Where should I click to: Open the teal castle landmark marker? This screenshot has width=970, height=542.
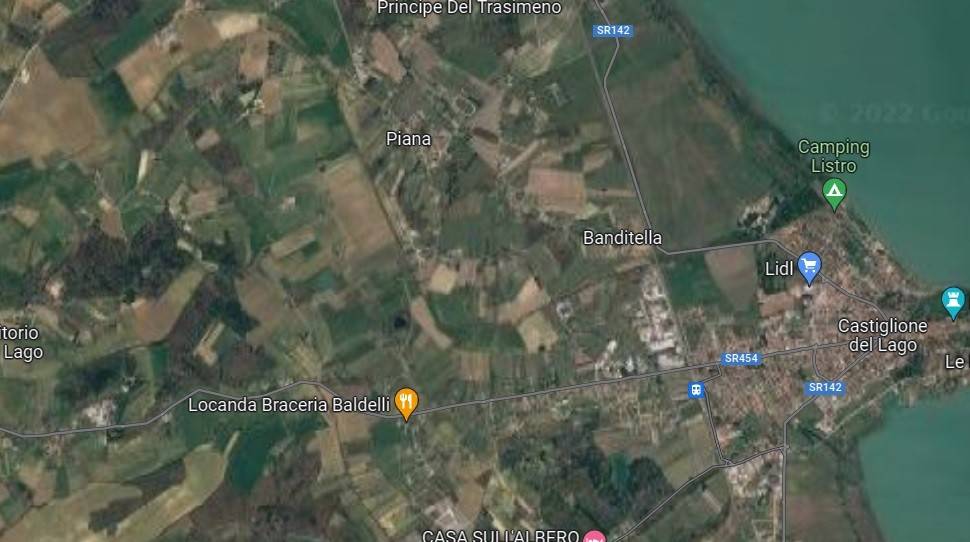click(953, 300)
